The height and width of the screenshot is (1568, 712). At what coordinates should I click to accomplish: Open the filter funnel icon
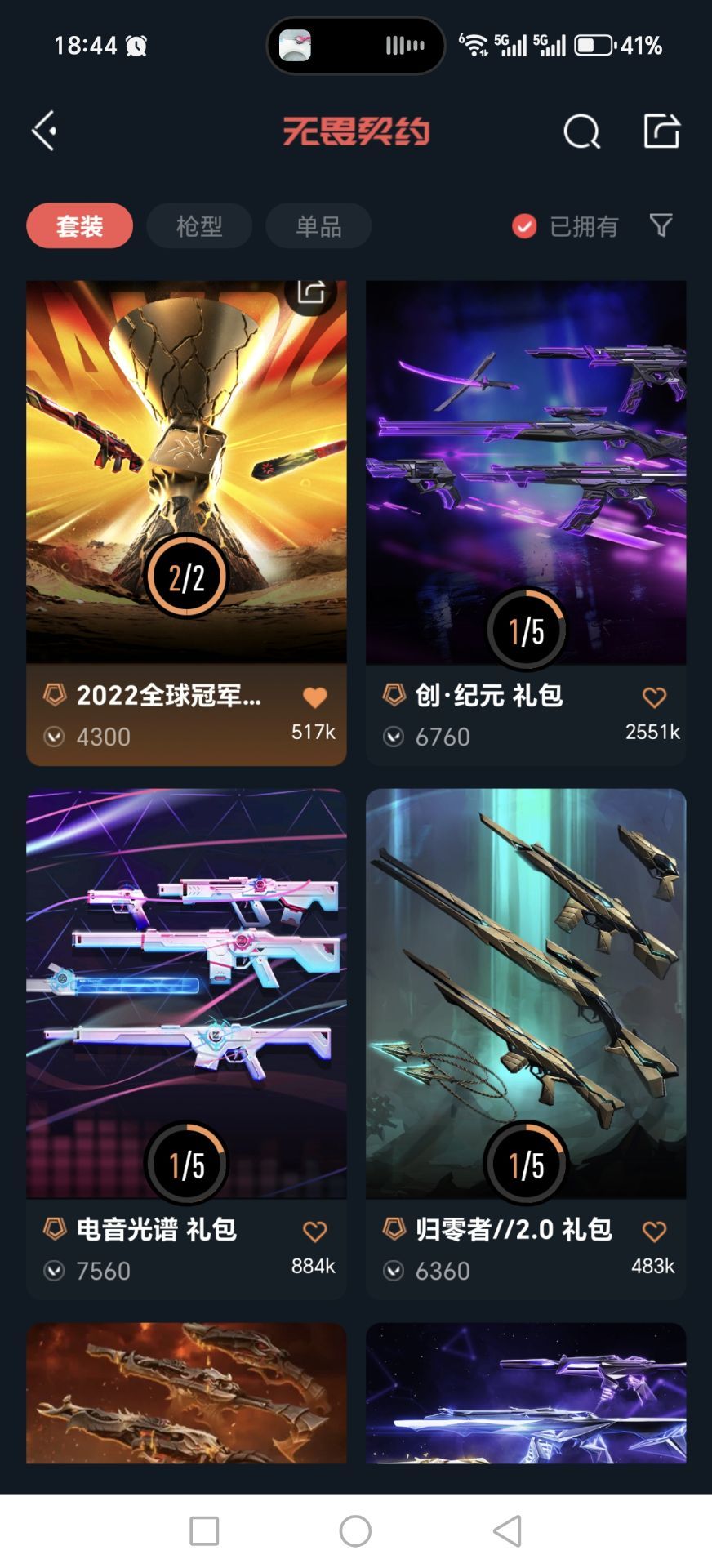(661, 225)
